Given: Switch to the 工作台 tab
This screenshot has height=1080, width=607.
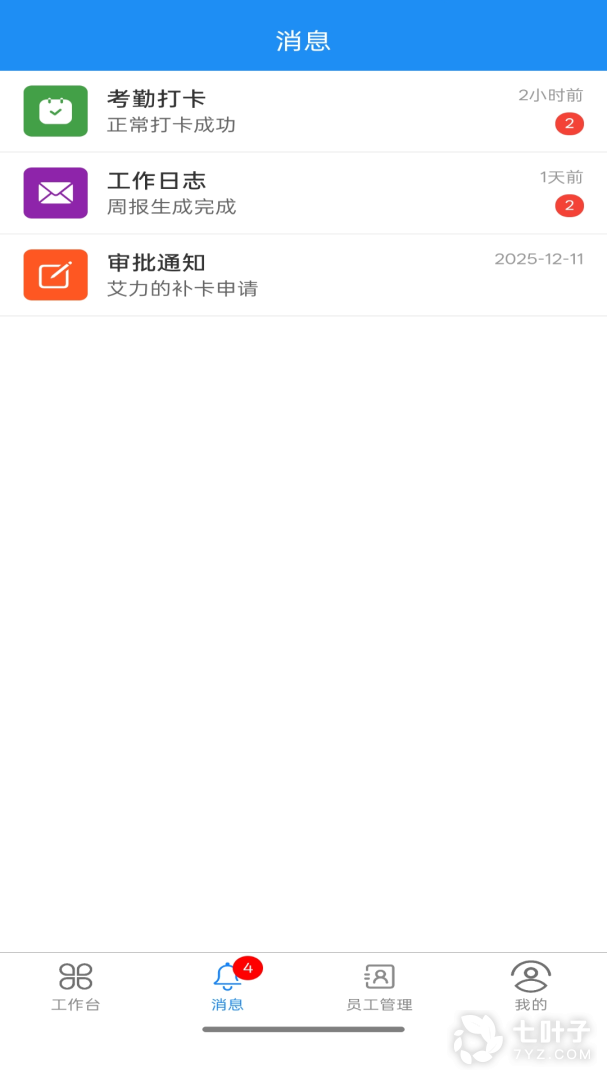Looking at the screenshot, I should click(76, 986).
